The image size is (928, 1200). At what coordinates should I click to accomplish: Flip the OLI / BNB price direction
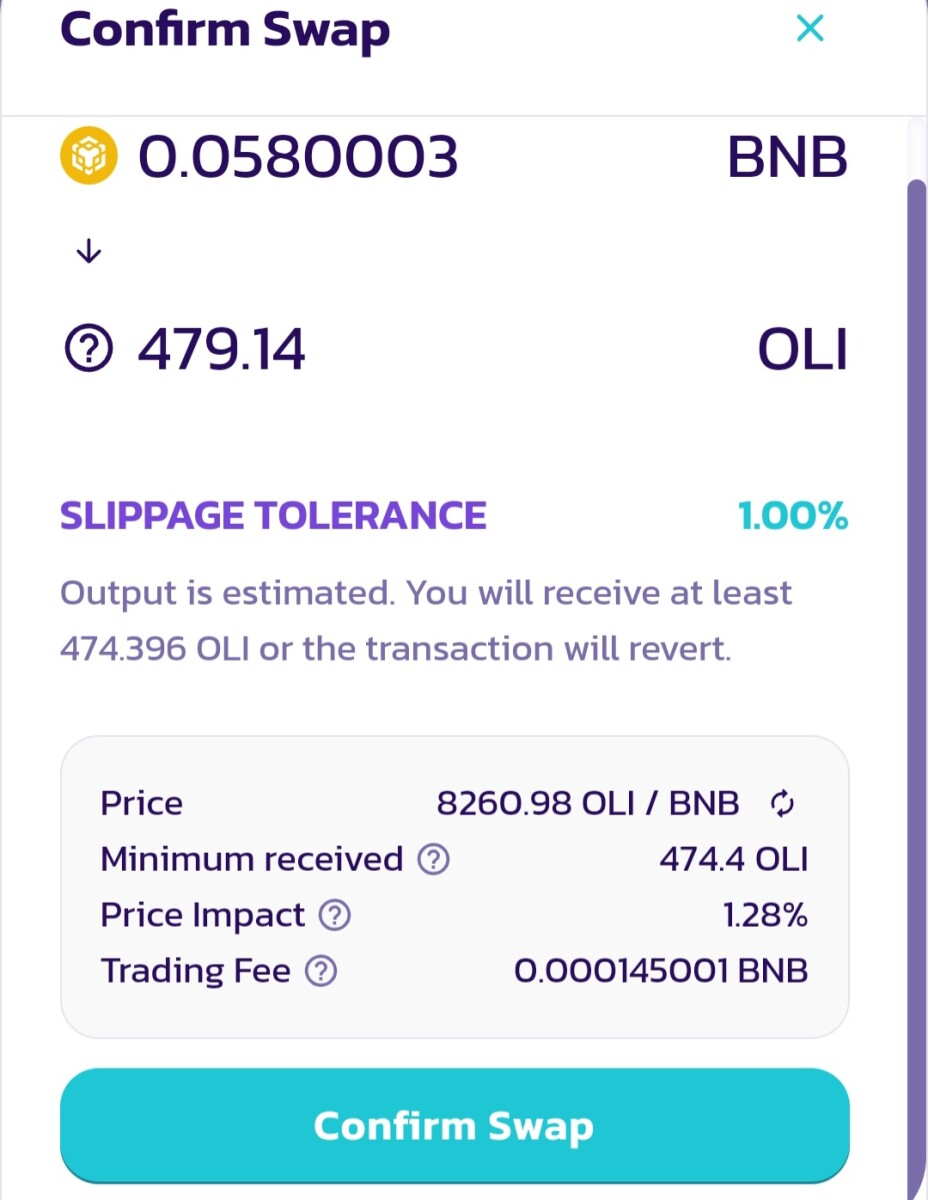(782, 803)
